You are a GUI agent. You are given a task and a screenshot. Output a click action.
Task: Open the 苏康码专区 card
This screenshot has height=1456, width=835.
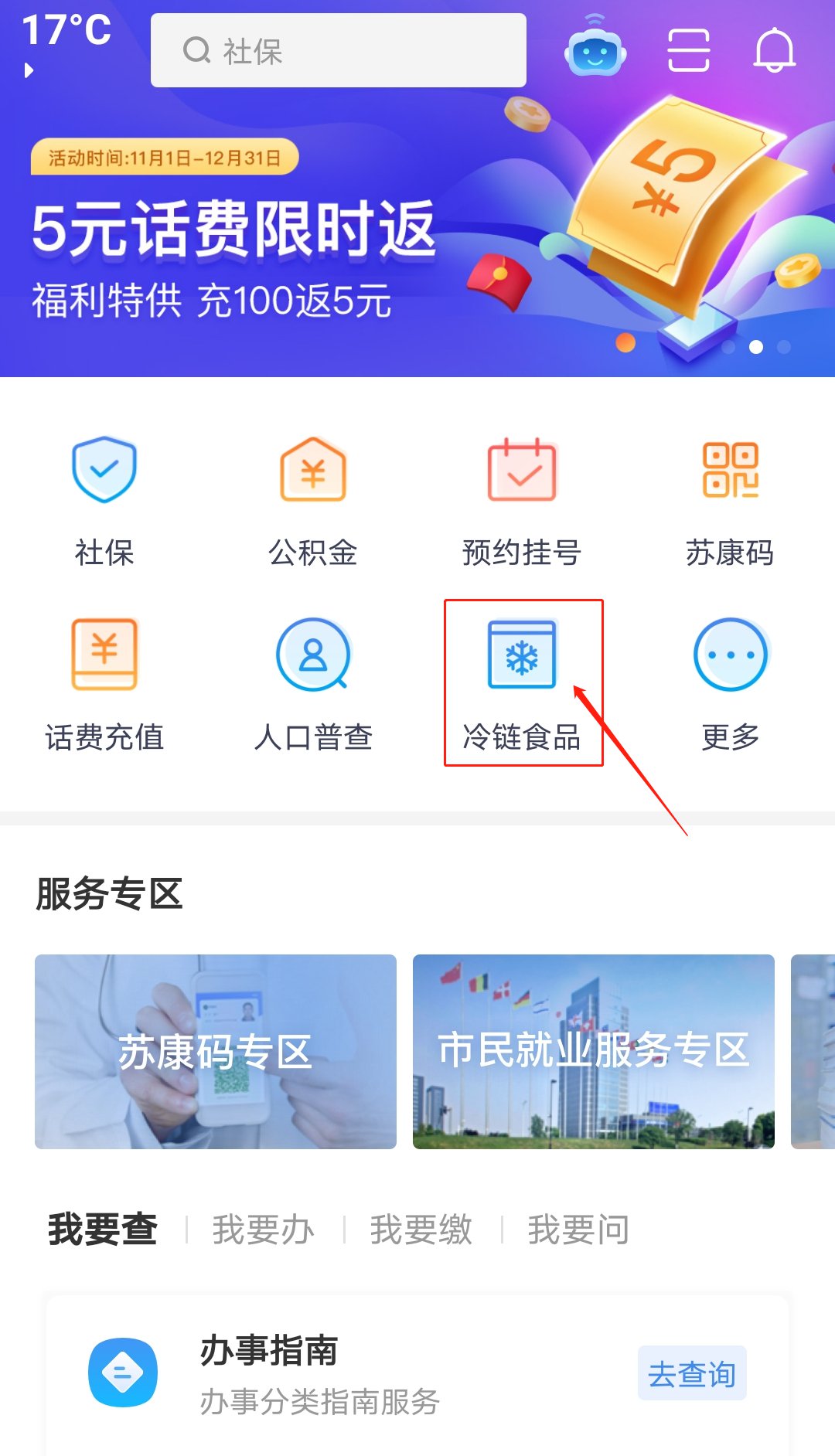coord(216,1051)
